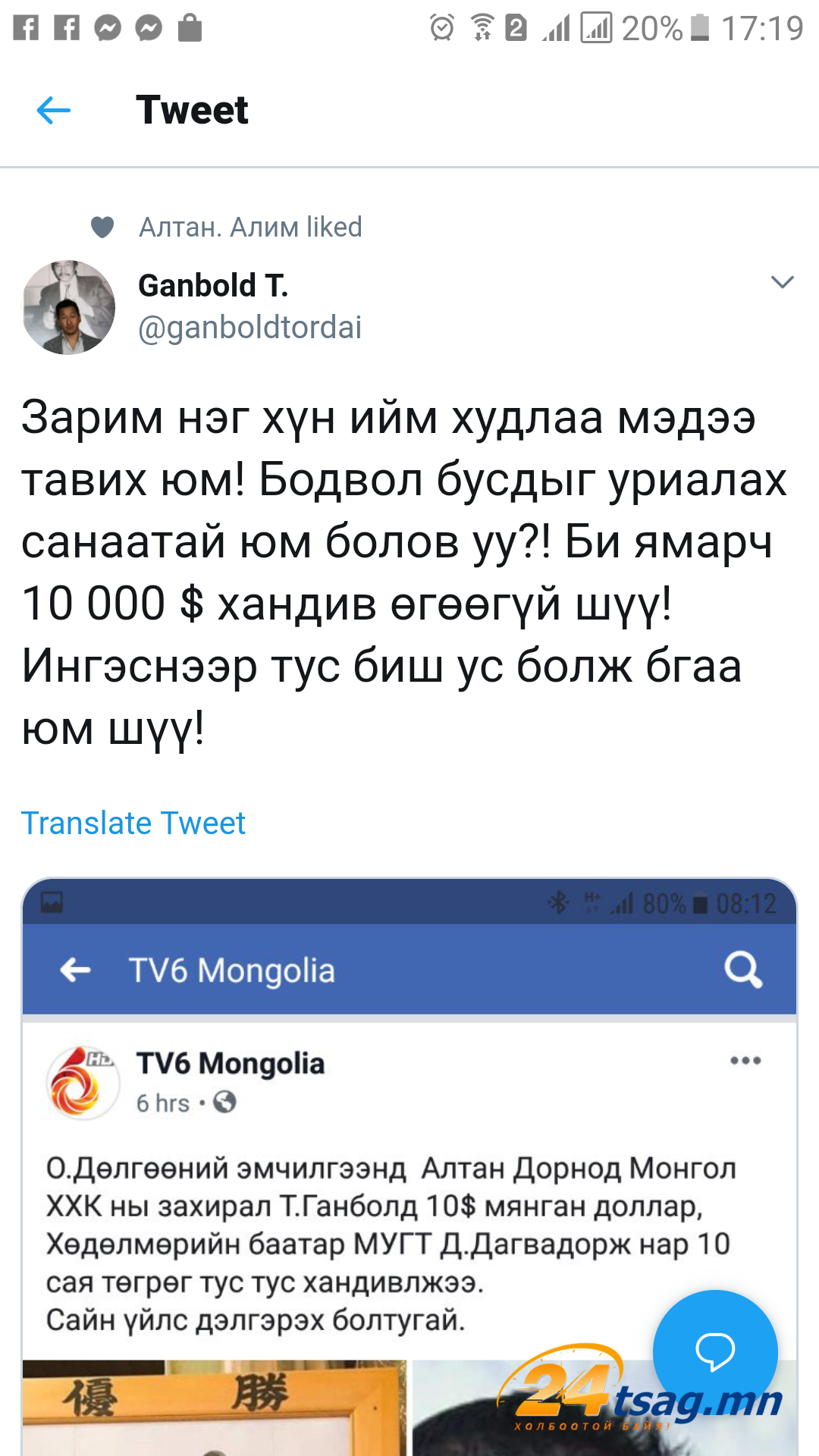Reply with the floating comment button
819x1456 pixels.
tap(715, 1351)
